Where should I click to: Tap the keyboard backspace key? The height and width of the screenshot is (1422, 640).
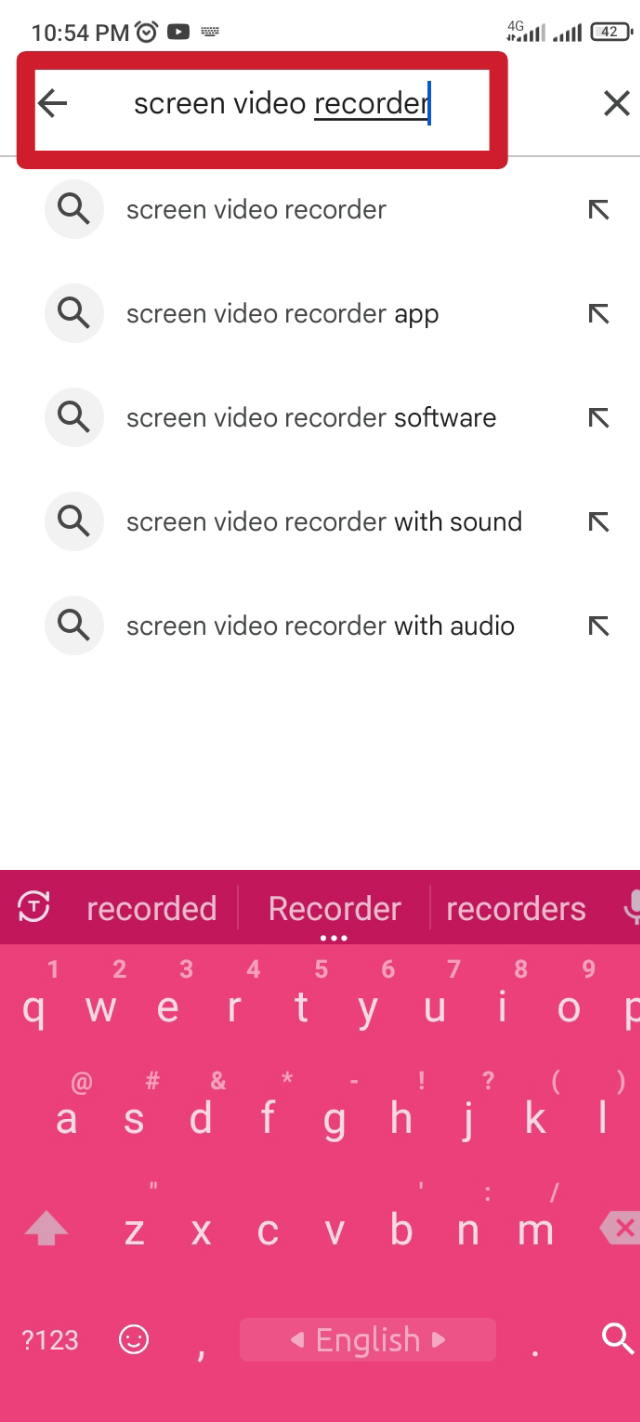620,1229
